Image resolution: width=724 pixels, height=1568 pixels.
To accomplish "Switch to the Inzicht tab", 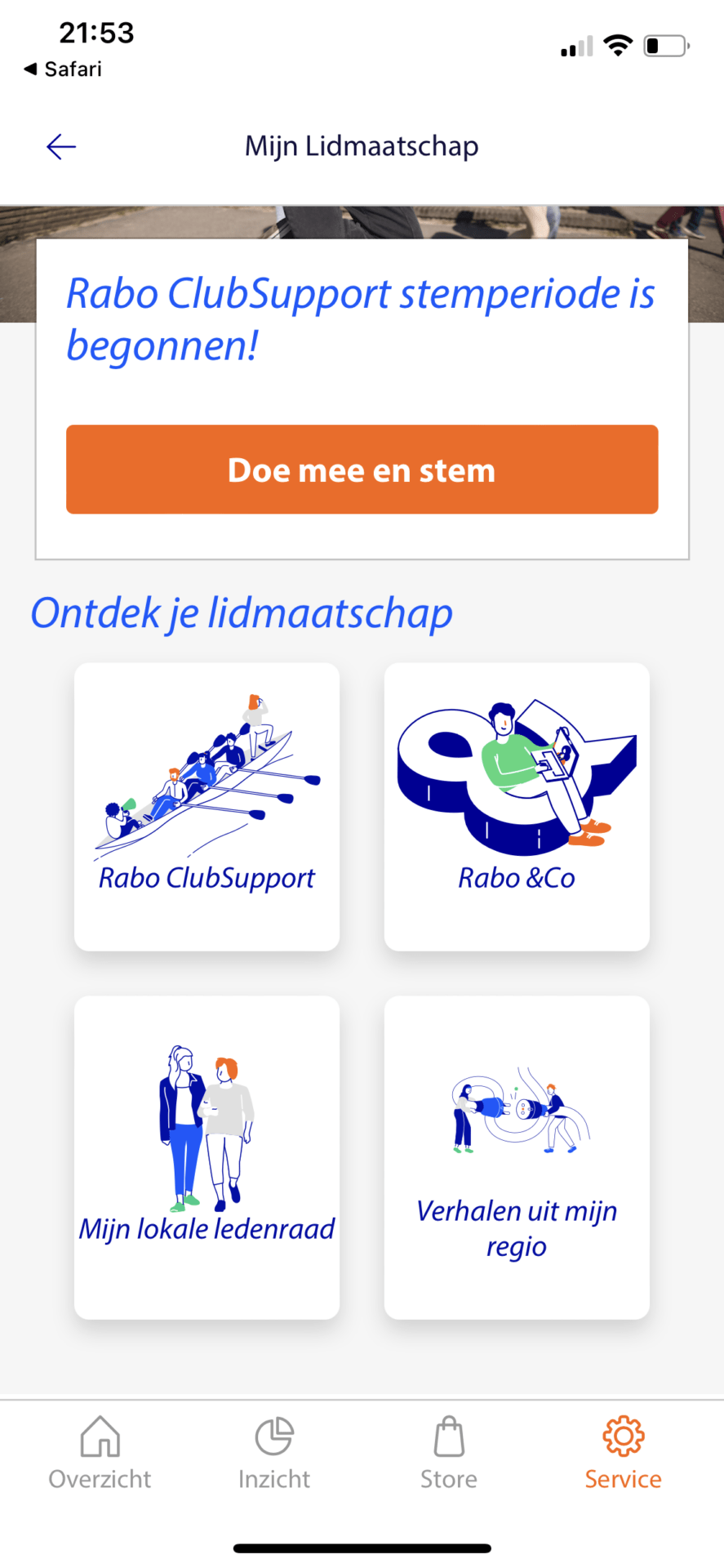I will (274, 1454).
